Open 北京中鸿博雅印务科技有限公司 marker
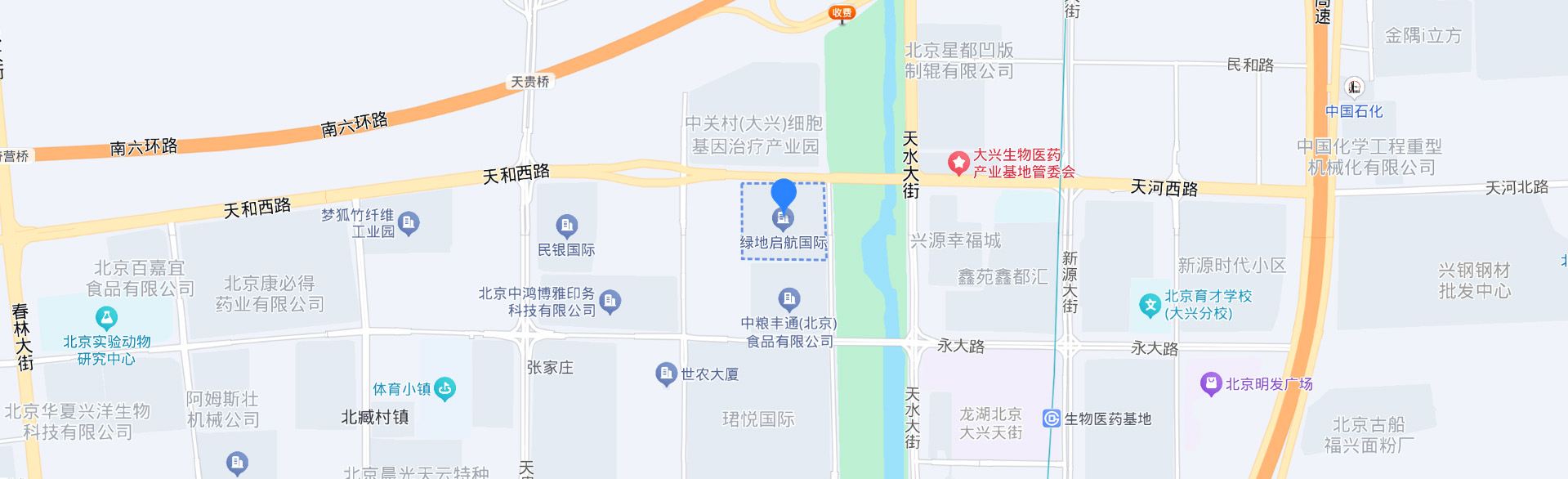The image size is (1568, 479). pos(610,302)
